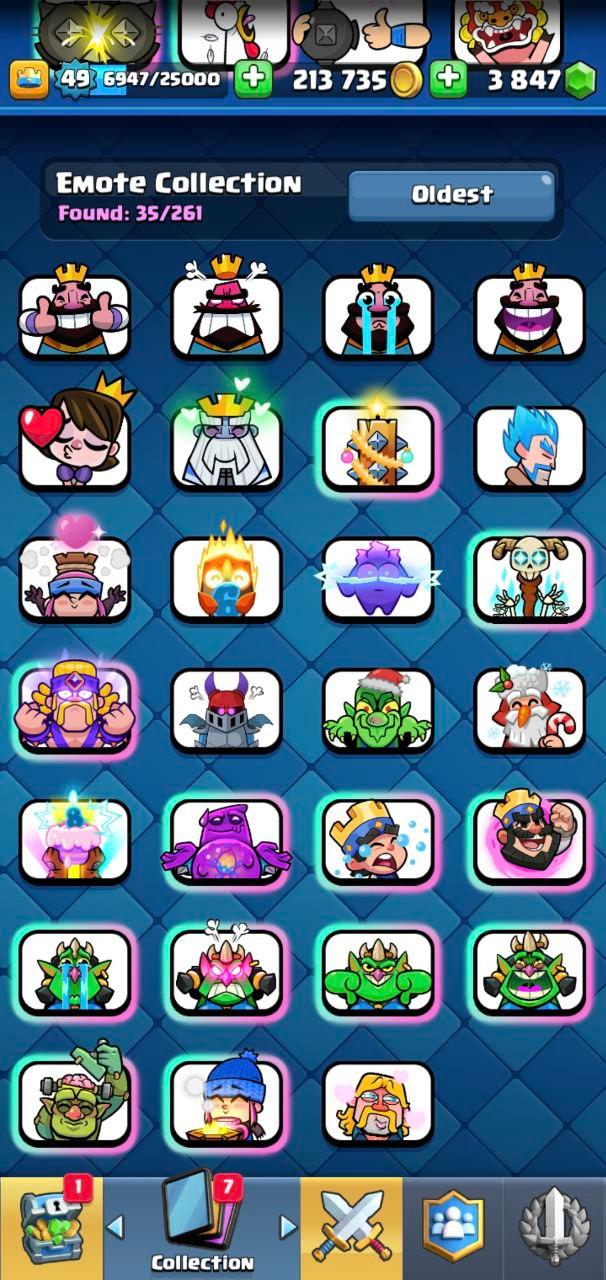Select the Princess heart kiss emote

[x=75, y=447]
